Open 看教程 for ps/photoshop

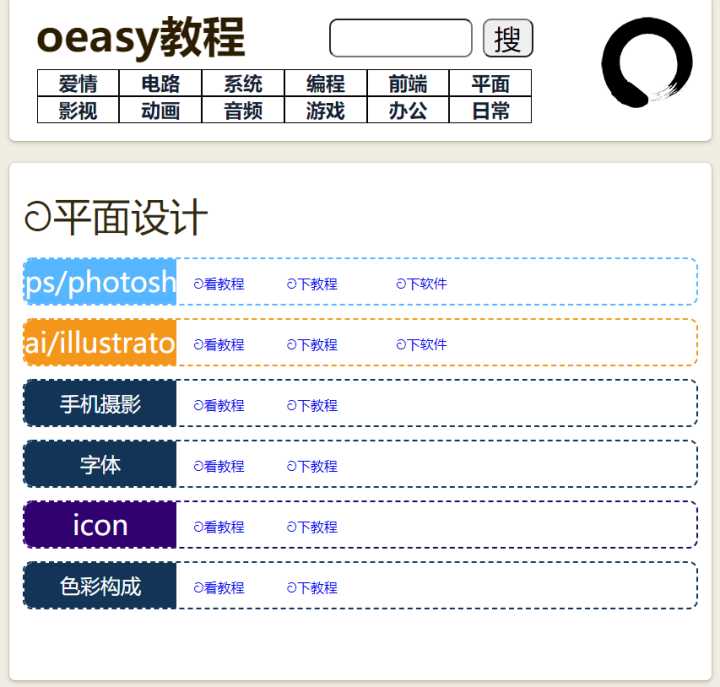point(219,284)
